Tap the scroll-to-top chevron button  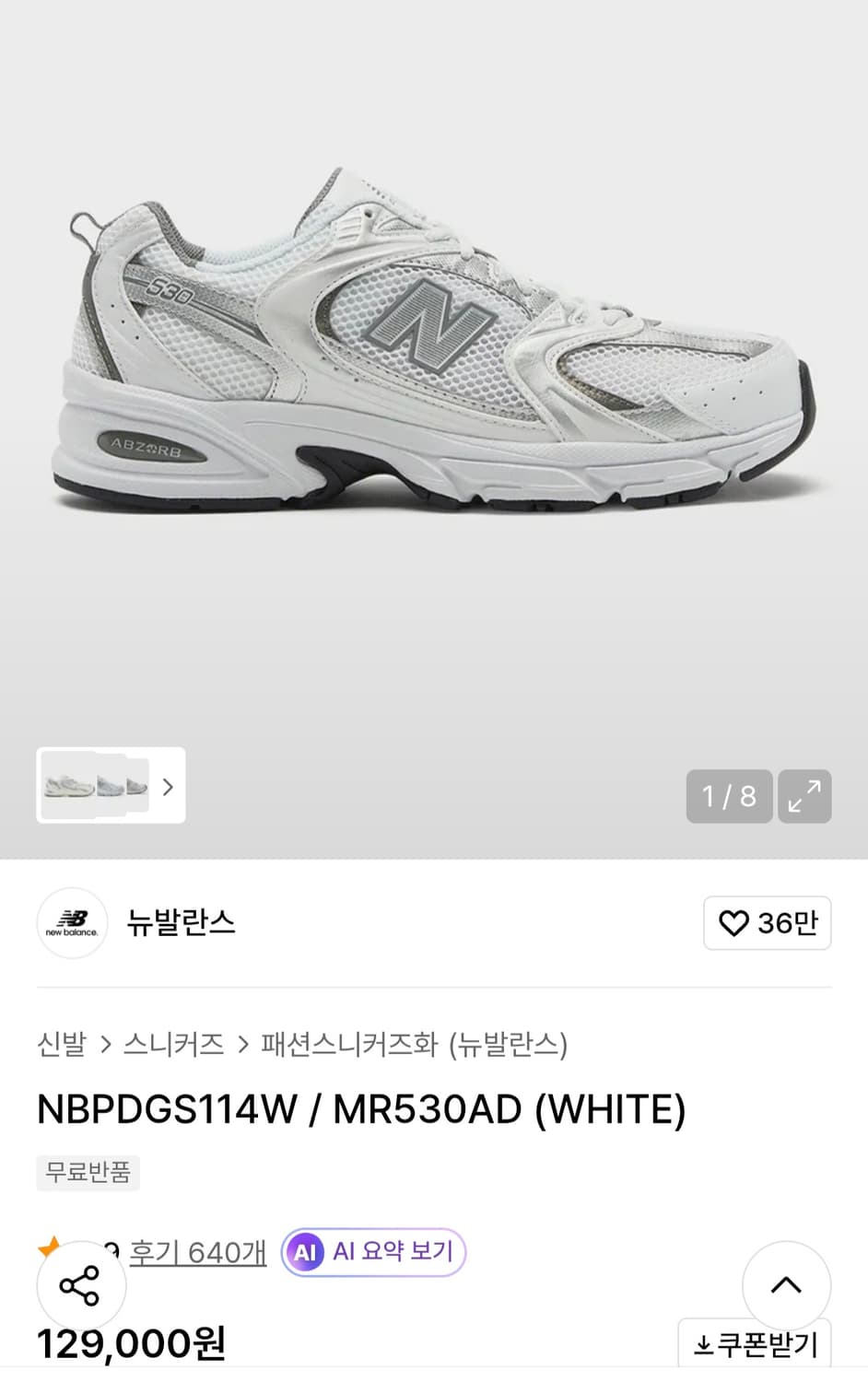tap(784, 1286)
